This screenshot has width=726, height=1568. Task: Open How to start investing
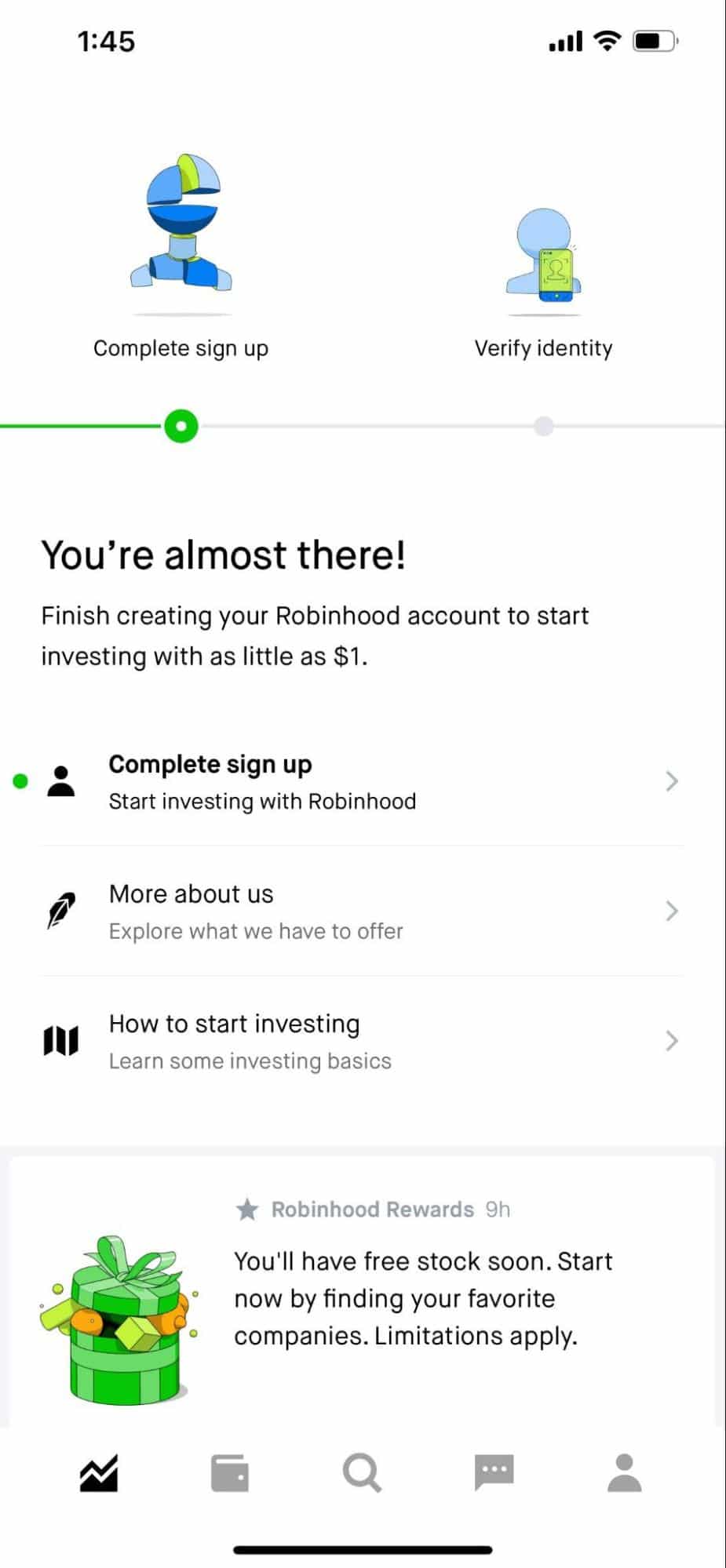click(x=363, y=1041)
